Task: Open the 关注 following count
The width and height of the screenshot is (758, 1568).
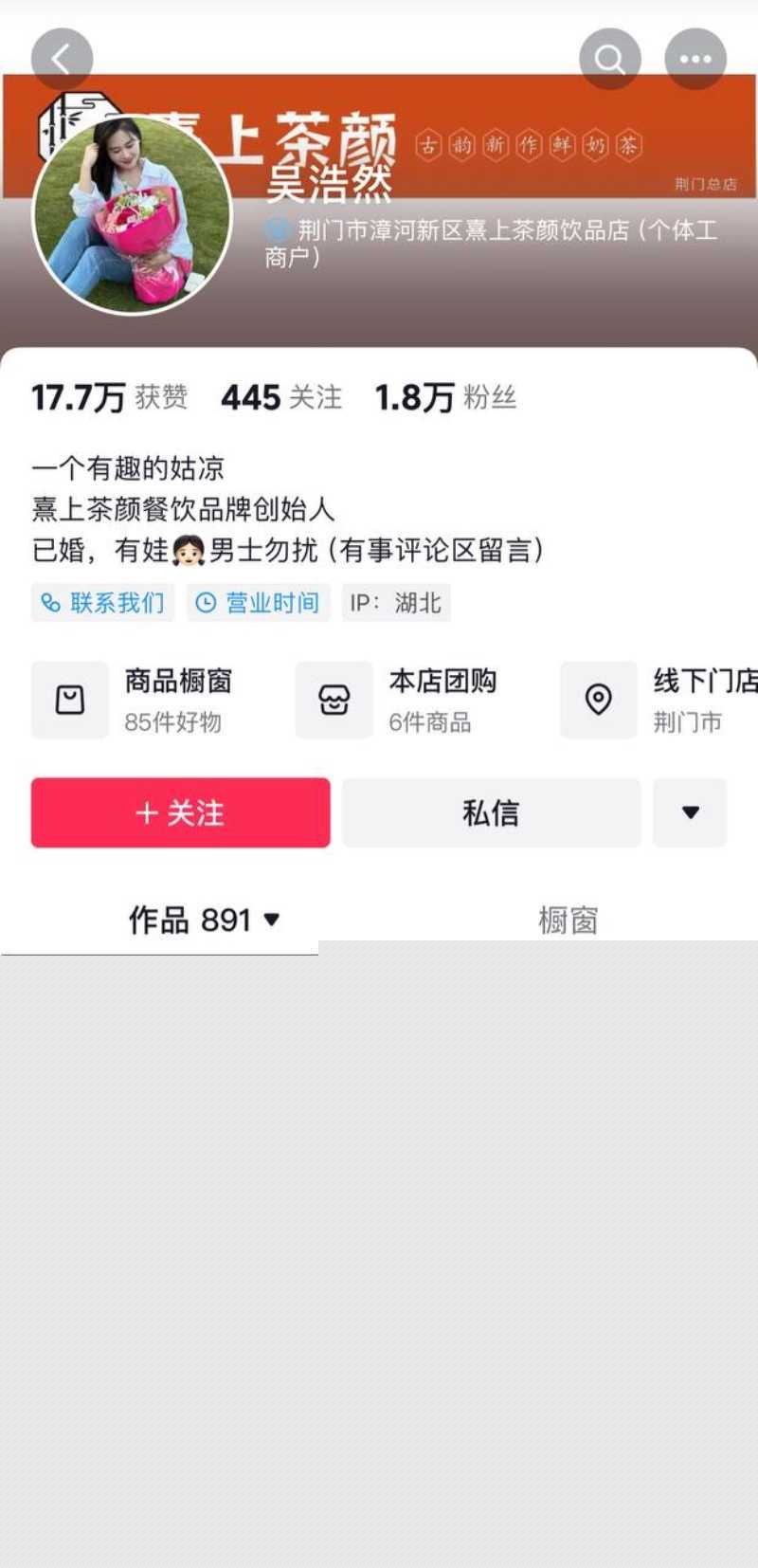Action: tap(281, 397)
